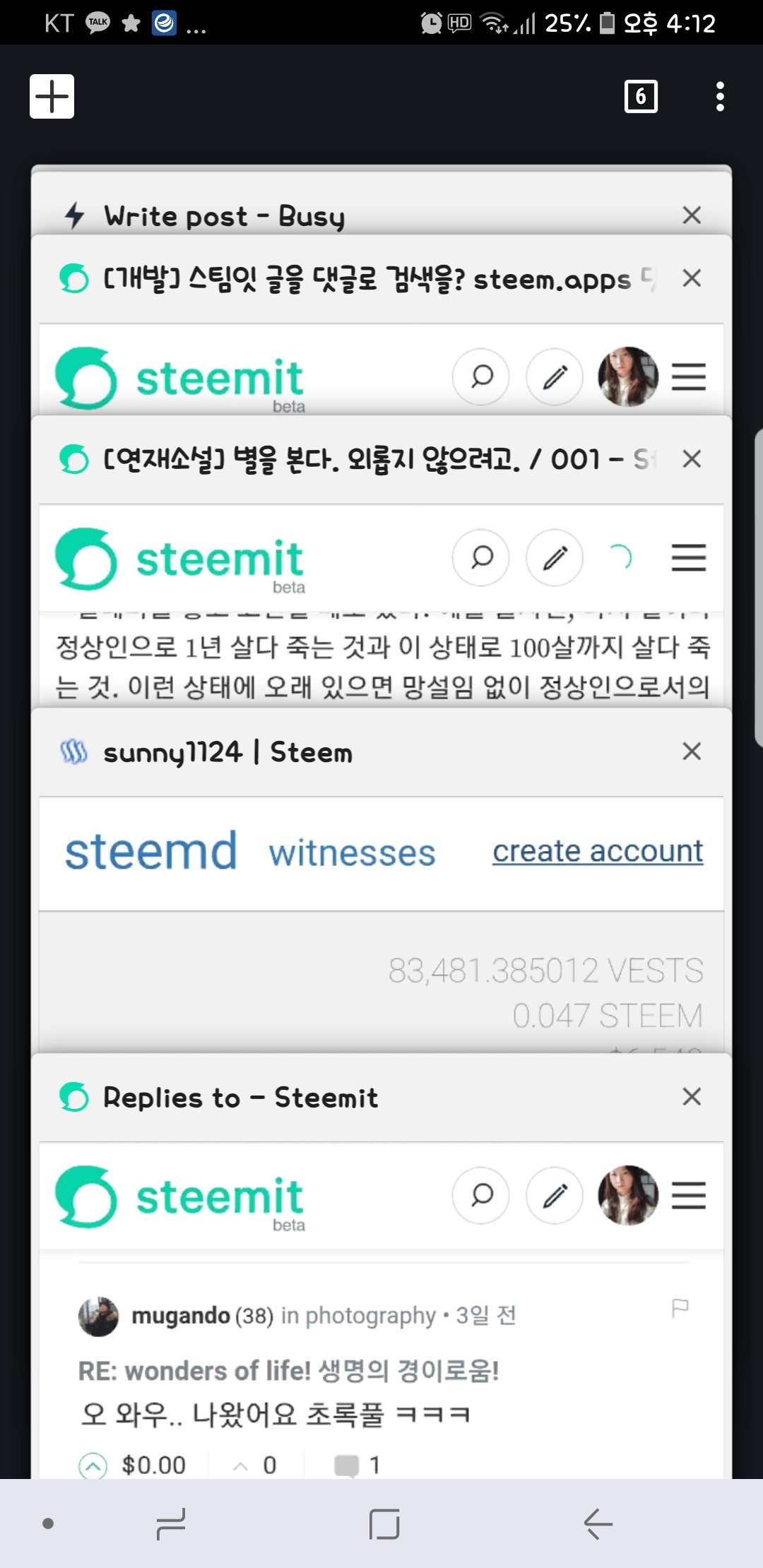Viewport: 763px width, 1568px height.
Task: Tap the tab counter showing 6
Action: pos(641,96)
